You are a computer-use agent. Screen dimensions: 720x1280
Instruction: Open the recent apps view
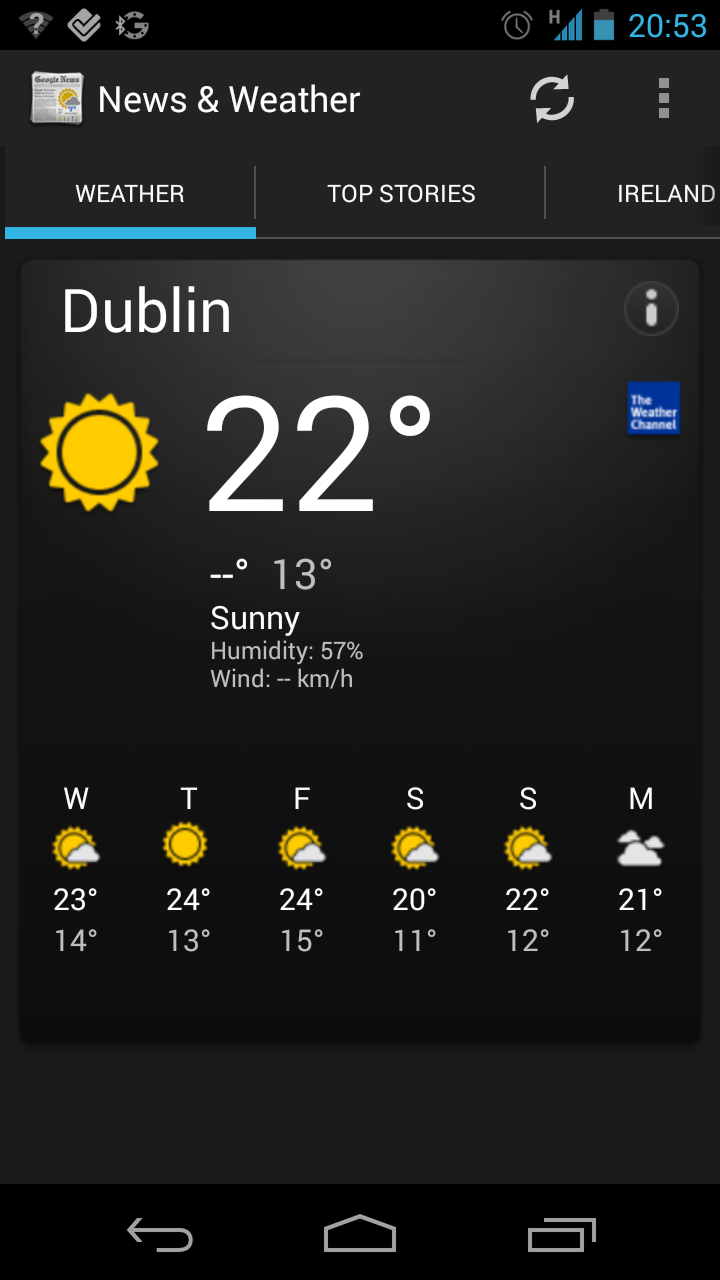tap(561, 1235)
